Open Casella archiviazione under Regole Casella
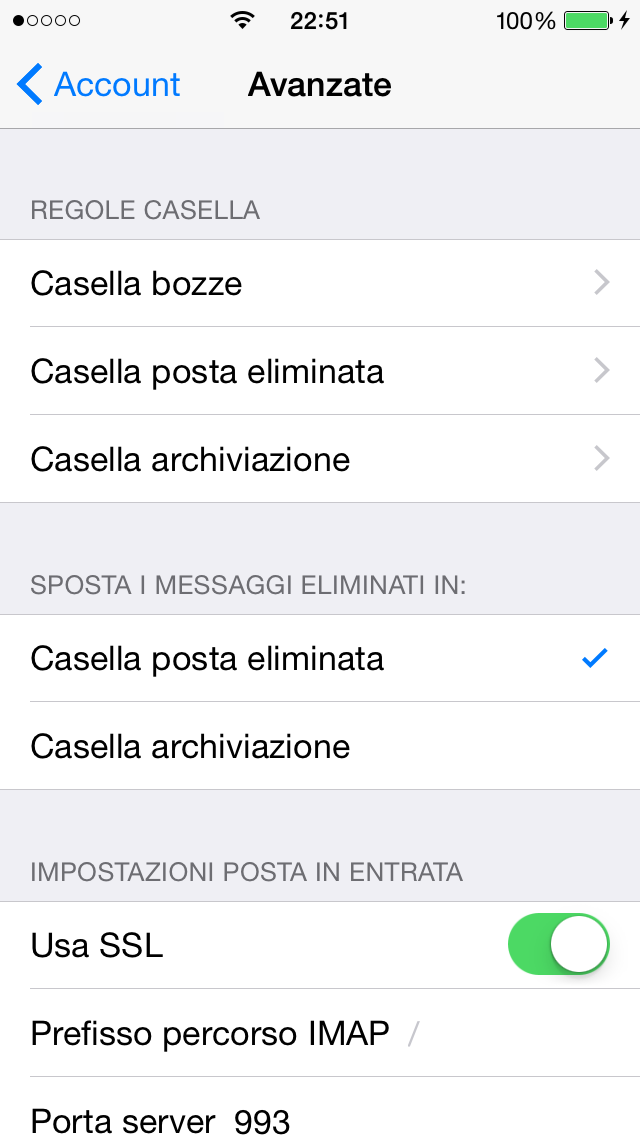The image size is (640, 1136). [320, 459]
